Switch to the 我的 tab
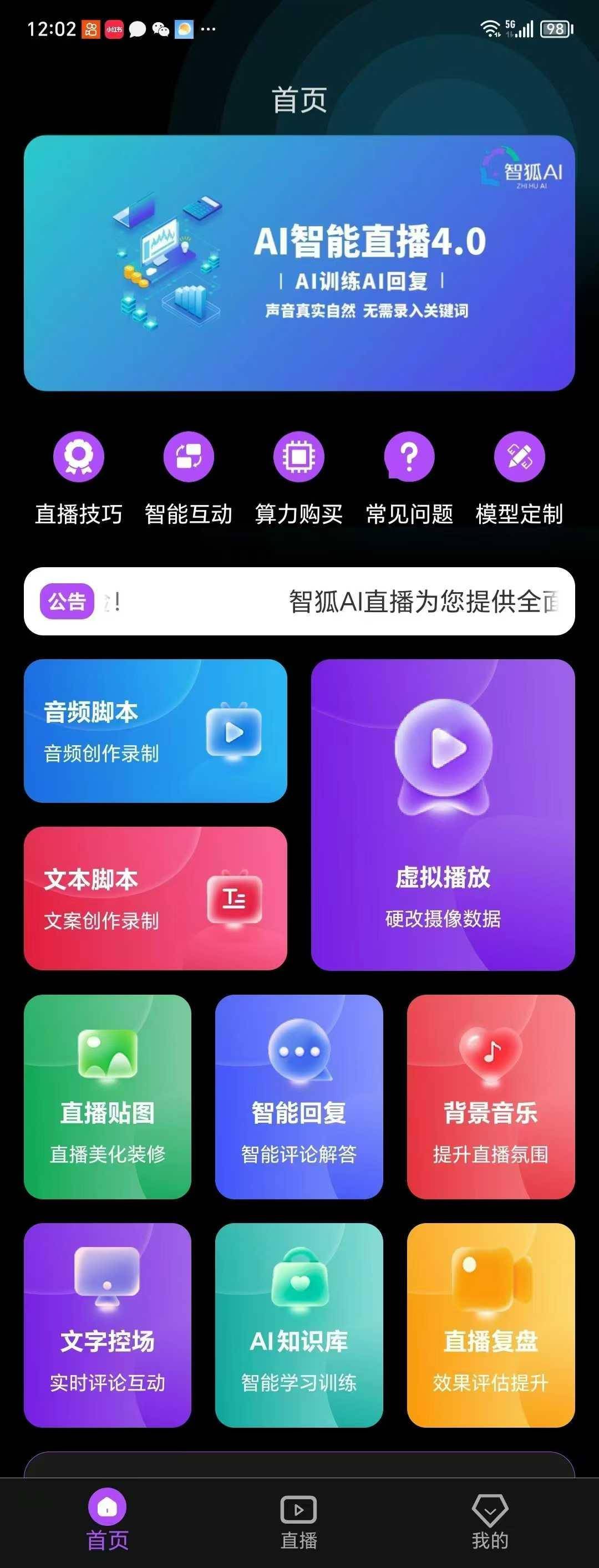Viewport: 599px width, 1568px height. 490,1522
